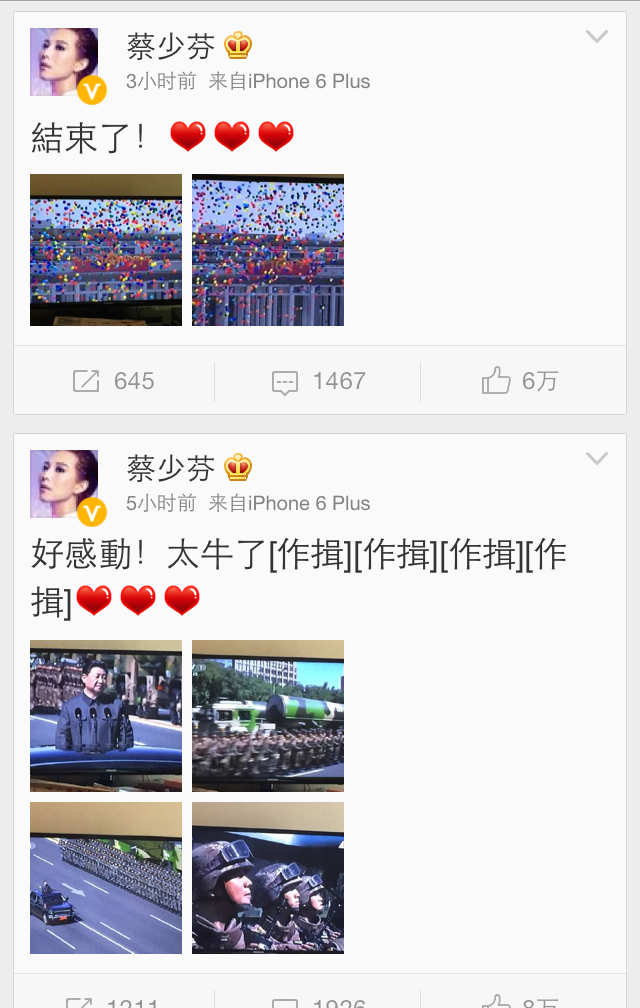Screen dimensions: 640x1008
Task: Expand the chevron menu on the 5小时前 post
Action: coord(596,459)
